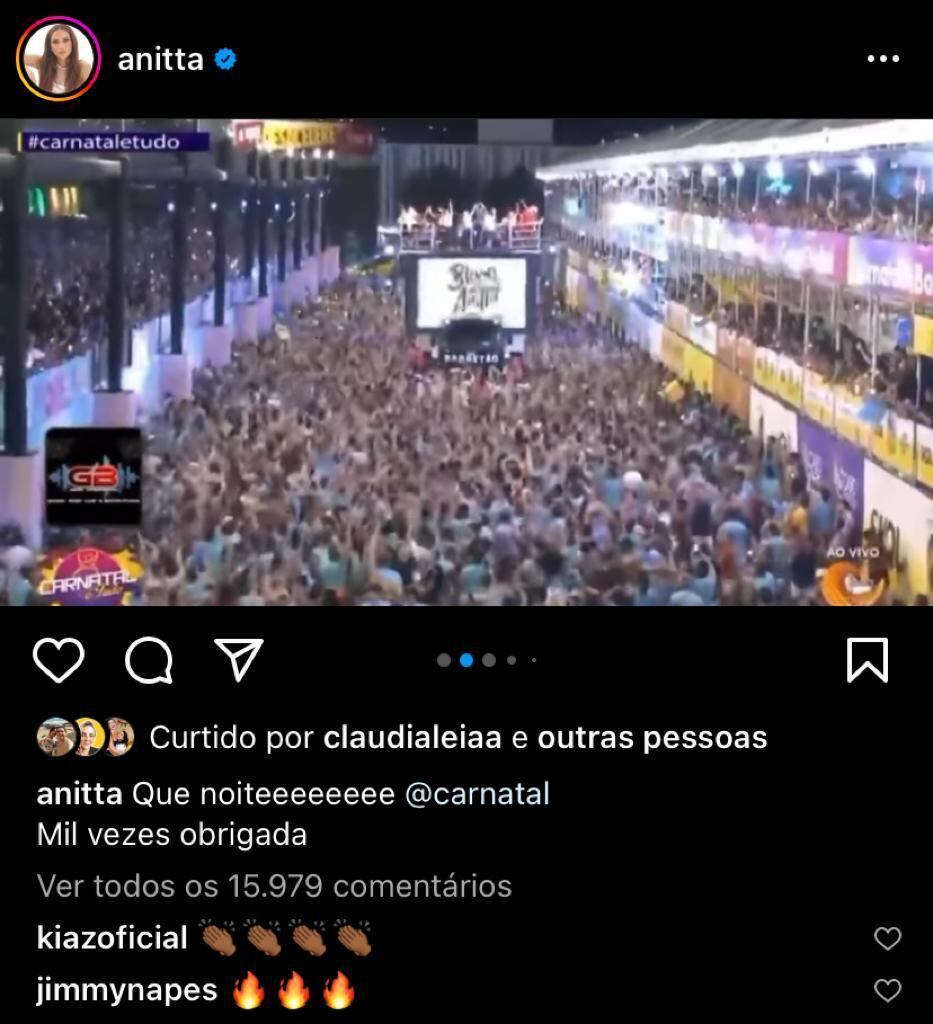Open the three-dot post options menu
Screen dimensions: 933x1024
point(882,59)
